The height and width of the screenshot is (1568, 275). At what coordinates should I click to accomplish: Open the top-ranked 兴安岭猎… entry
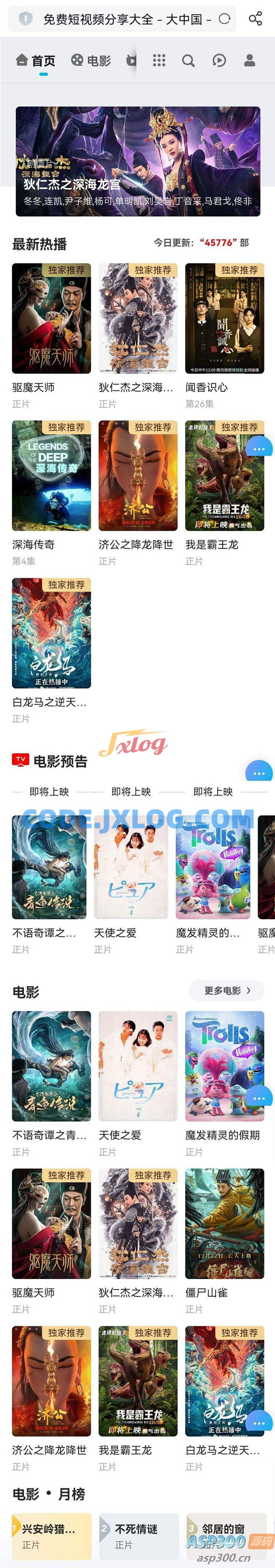coord(52,1536)
